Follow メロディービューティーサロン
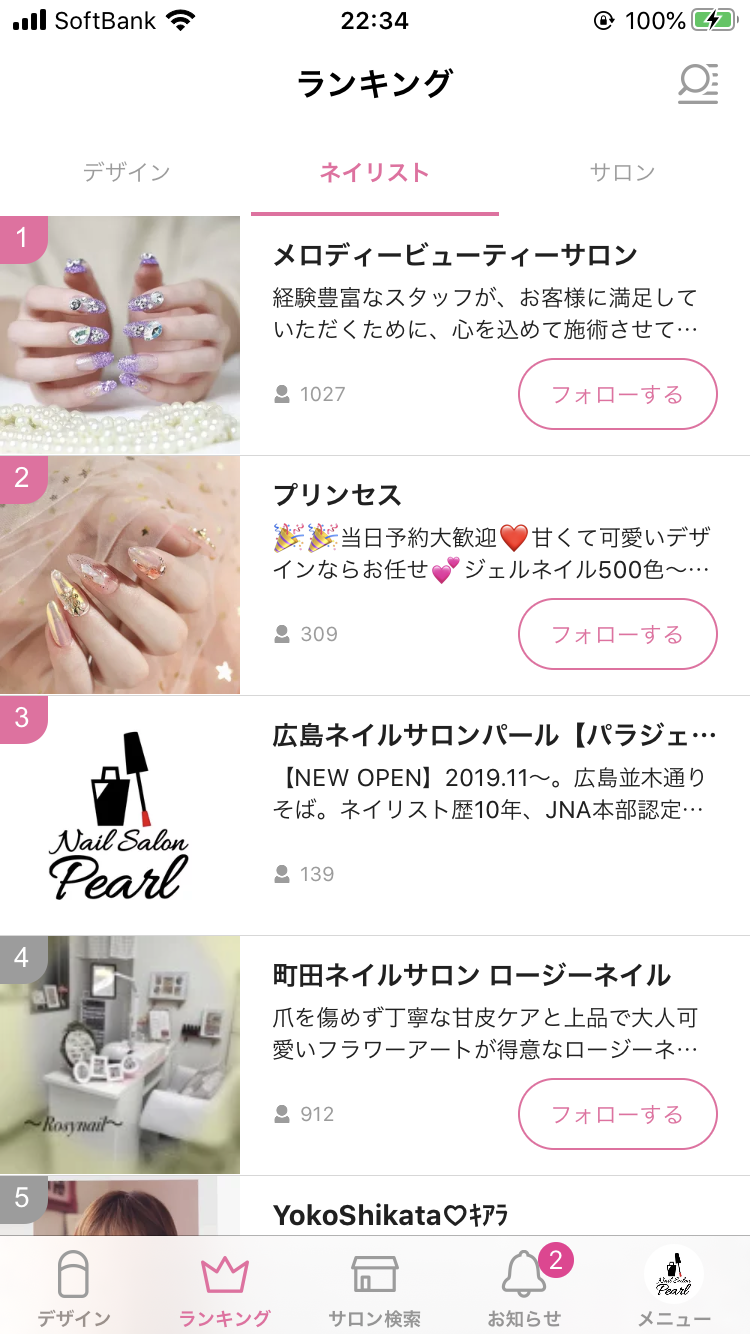The height and width of the screenshot is (1334, 750). click(617, 394)
